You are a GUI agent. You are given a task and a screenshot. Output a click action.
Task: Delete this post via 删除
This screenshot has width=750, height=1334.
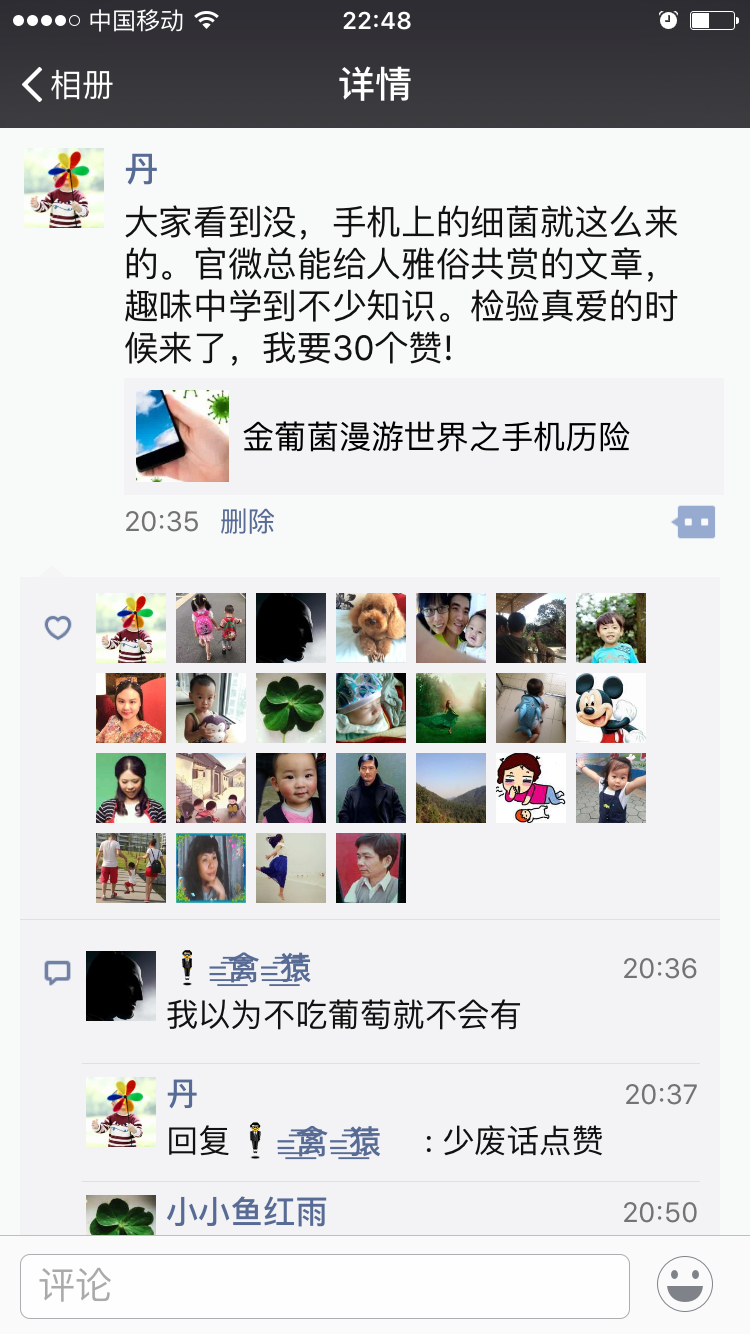point(247,521)
